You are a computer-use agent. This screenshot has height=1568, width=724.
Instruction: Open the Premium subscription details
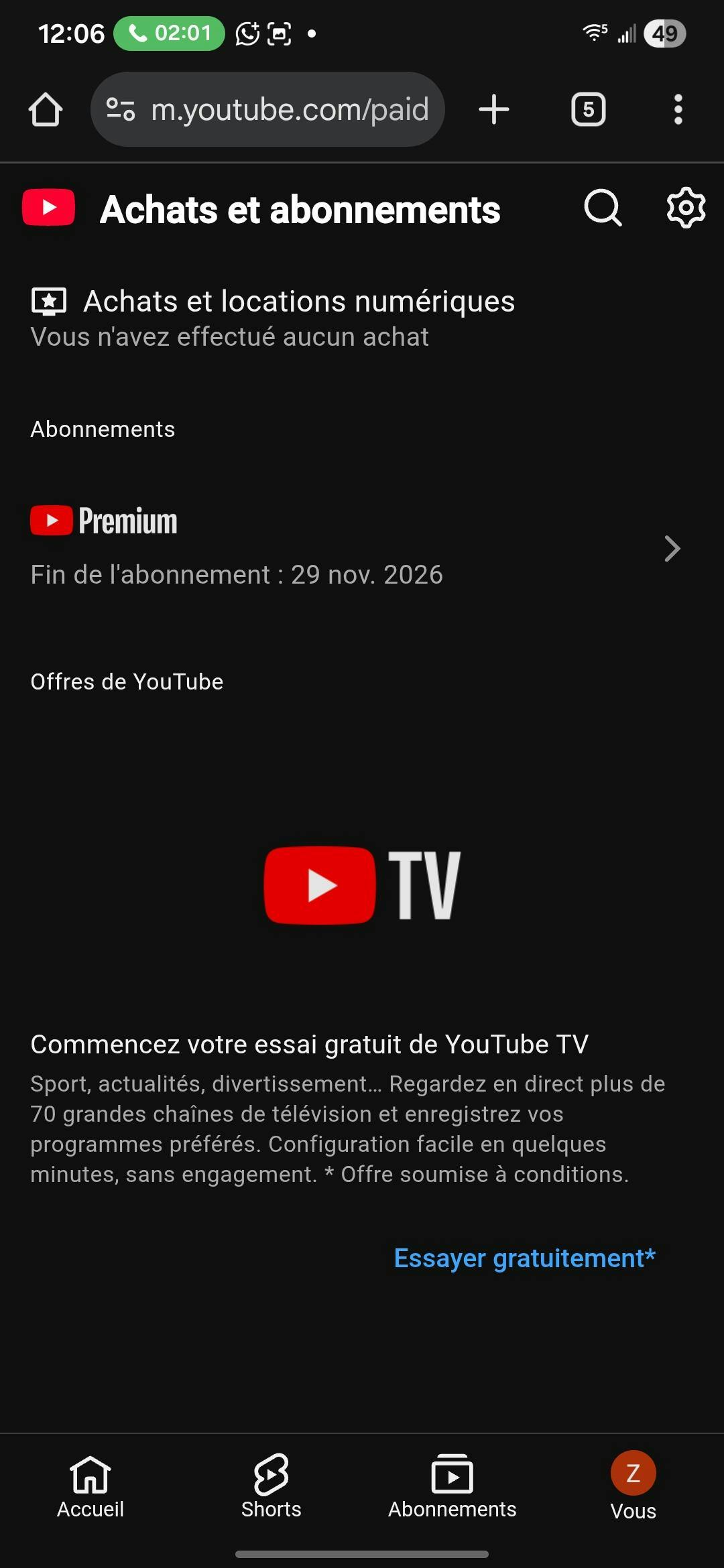(x=355, y=547)
